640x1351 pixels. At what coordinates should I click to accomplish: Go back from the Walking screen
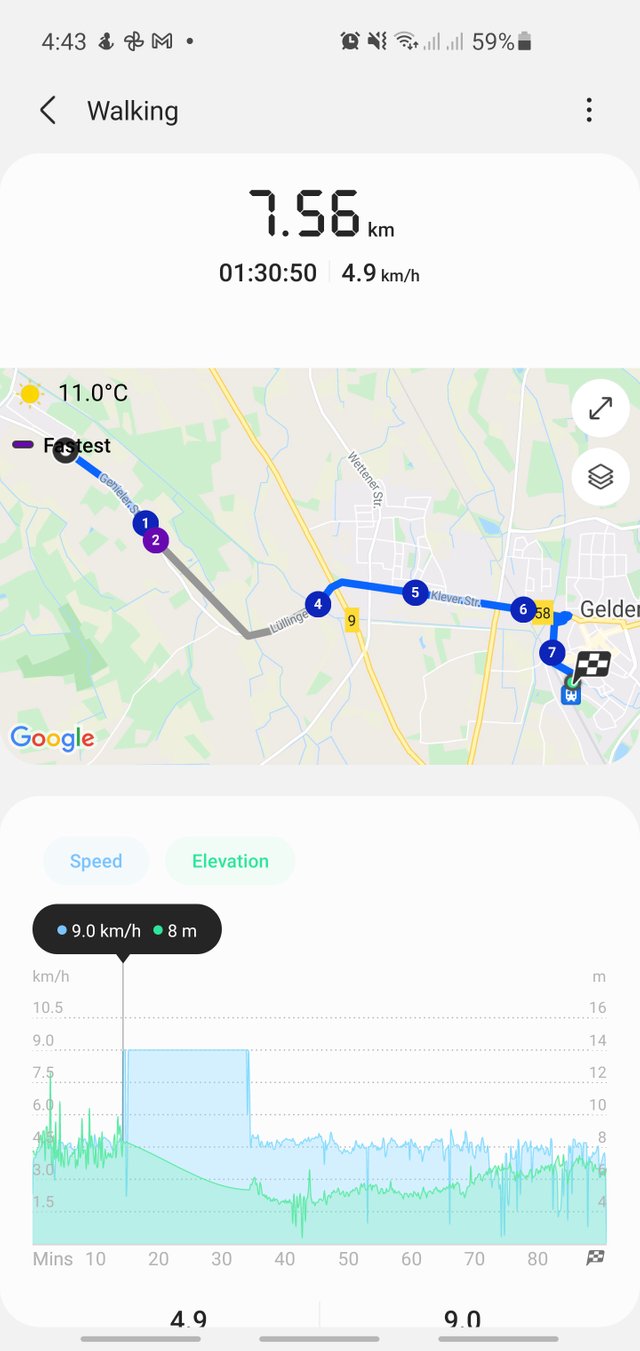tap(48, 110)
